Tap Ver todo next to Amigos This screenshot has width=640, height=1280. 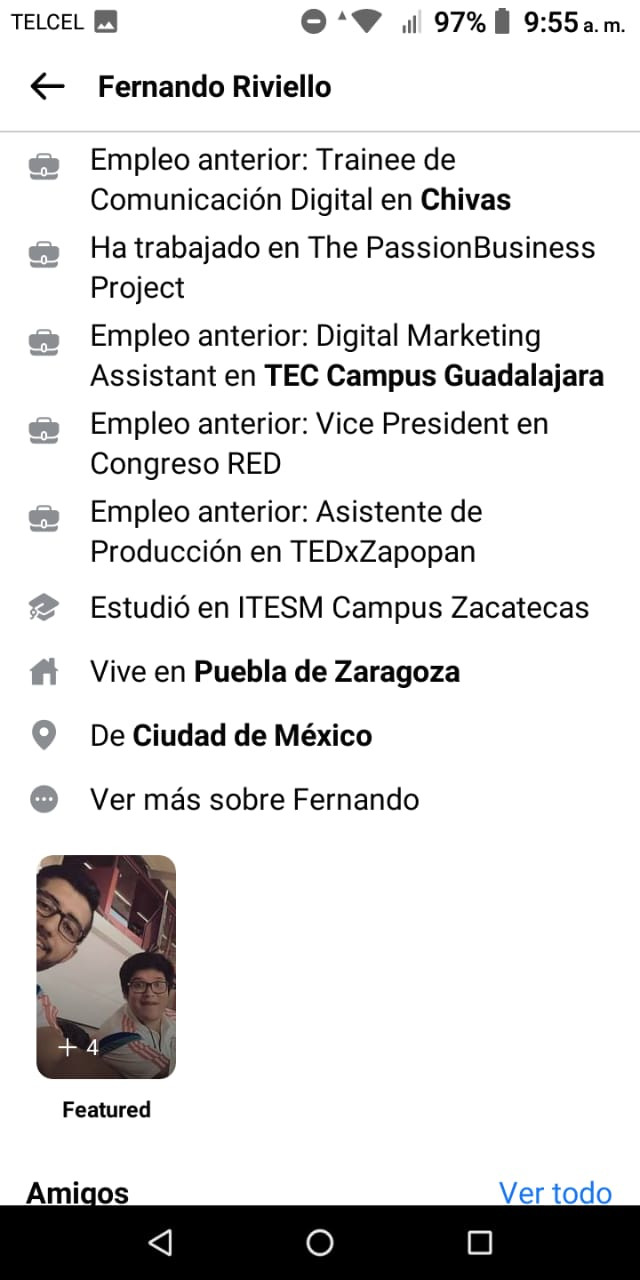pos(555,1192)
